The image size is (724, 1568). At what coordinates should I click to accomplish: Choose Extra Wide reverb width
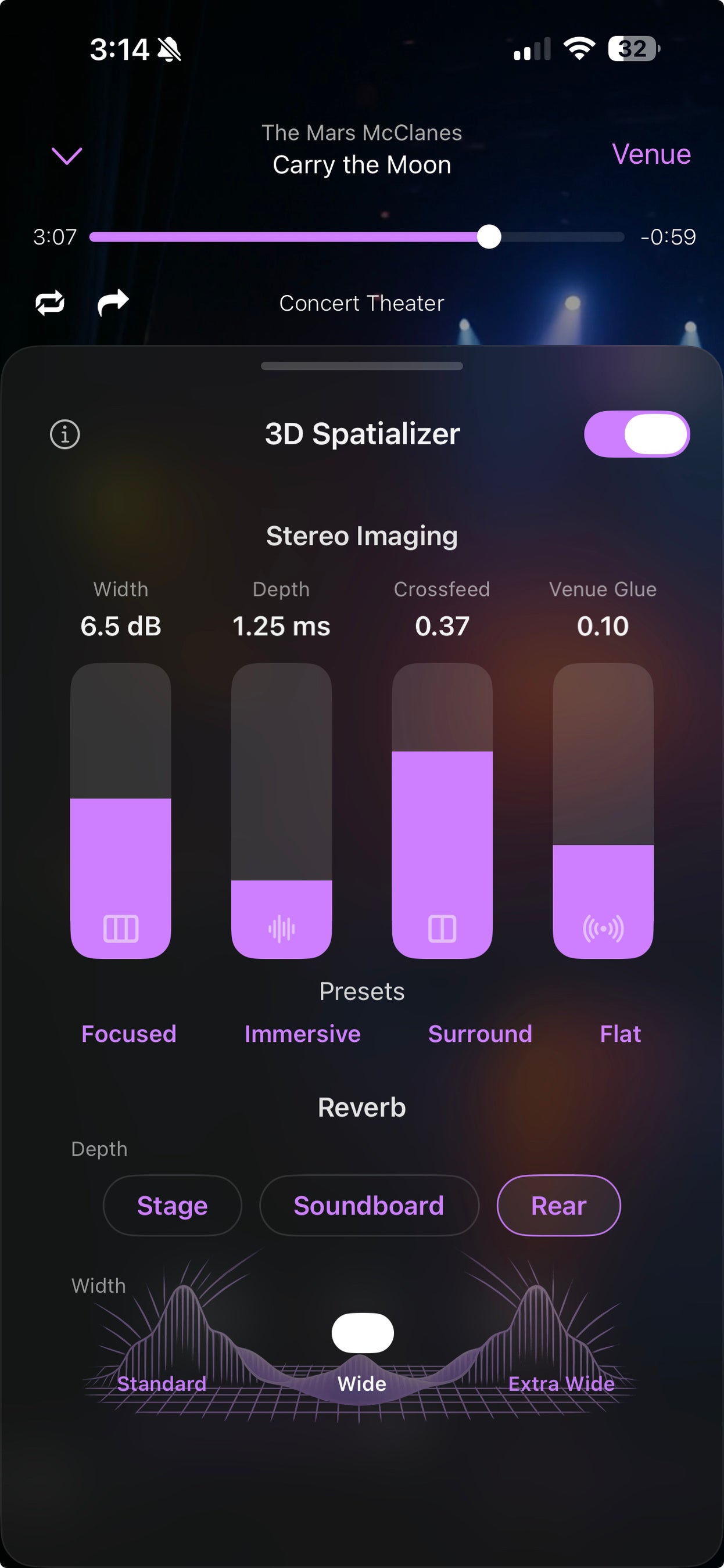coord(561,1383)
